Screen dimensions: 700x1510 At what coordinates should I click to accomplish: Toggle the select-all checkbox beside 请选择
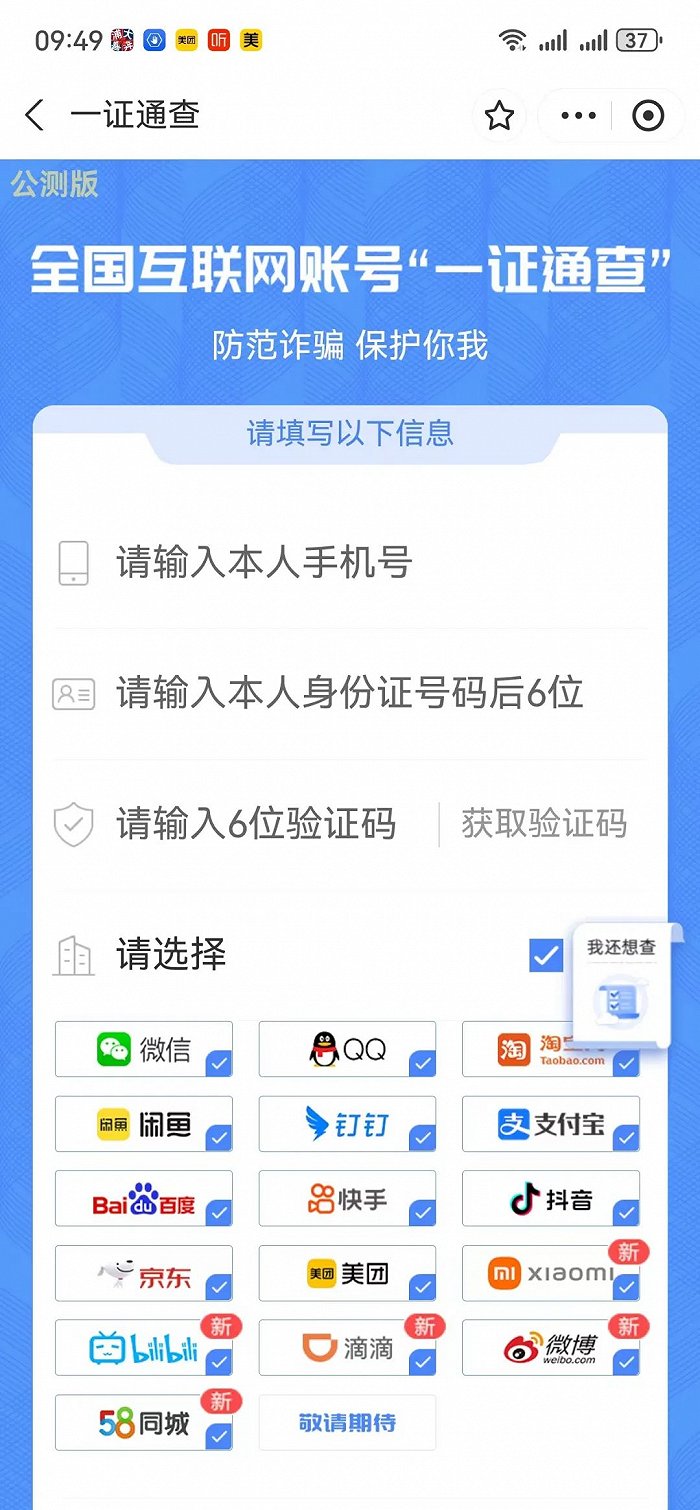pyautogui.click(x=546, y=955)
